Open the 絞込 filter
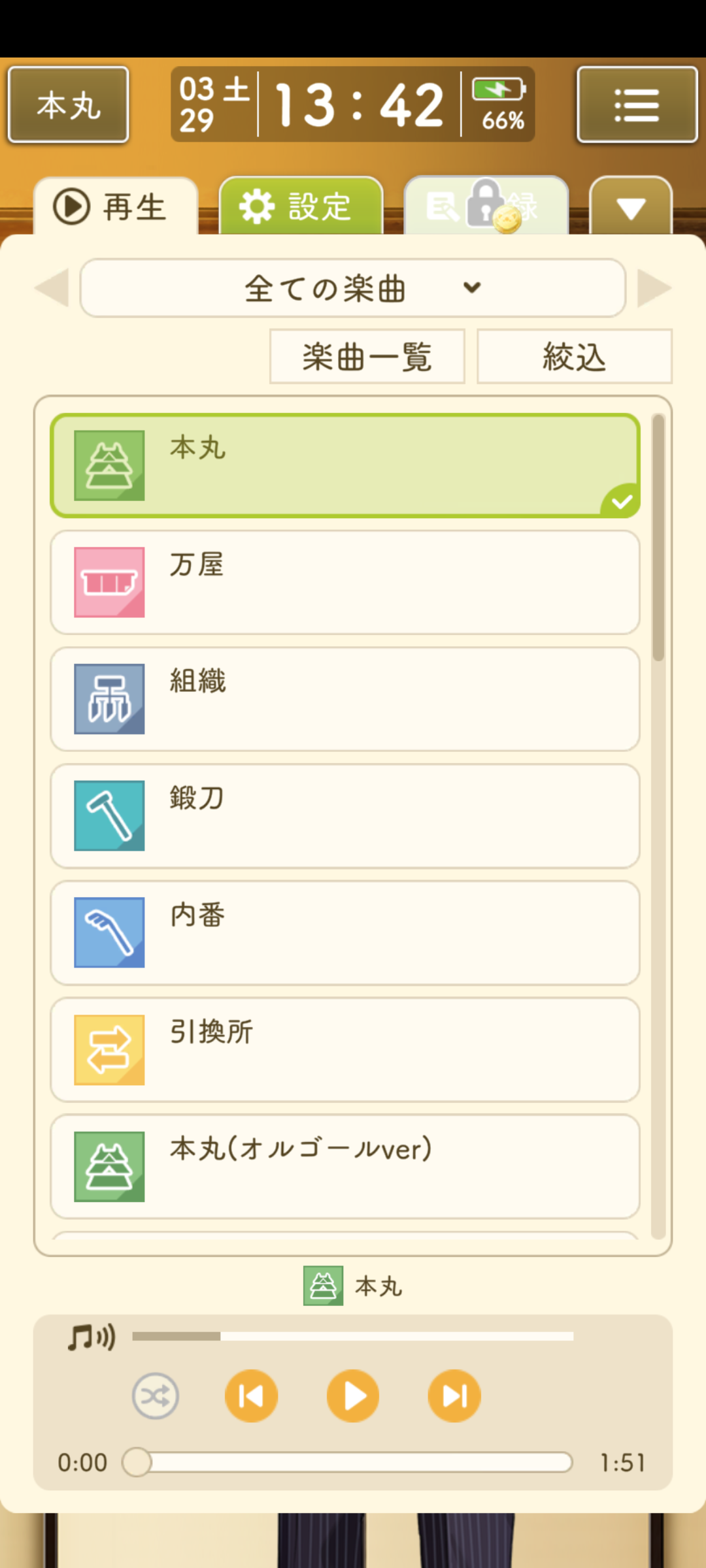Image resolution: width=706 pixels, height=1568 pixels. click(575, 357)
